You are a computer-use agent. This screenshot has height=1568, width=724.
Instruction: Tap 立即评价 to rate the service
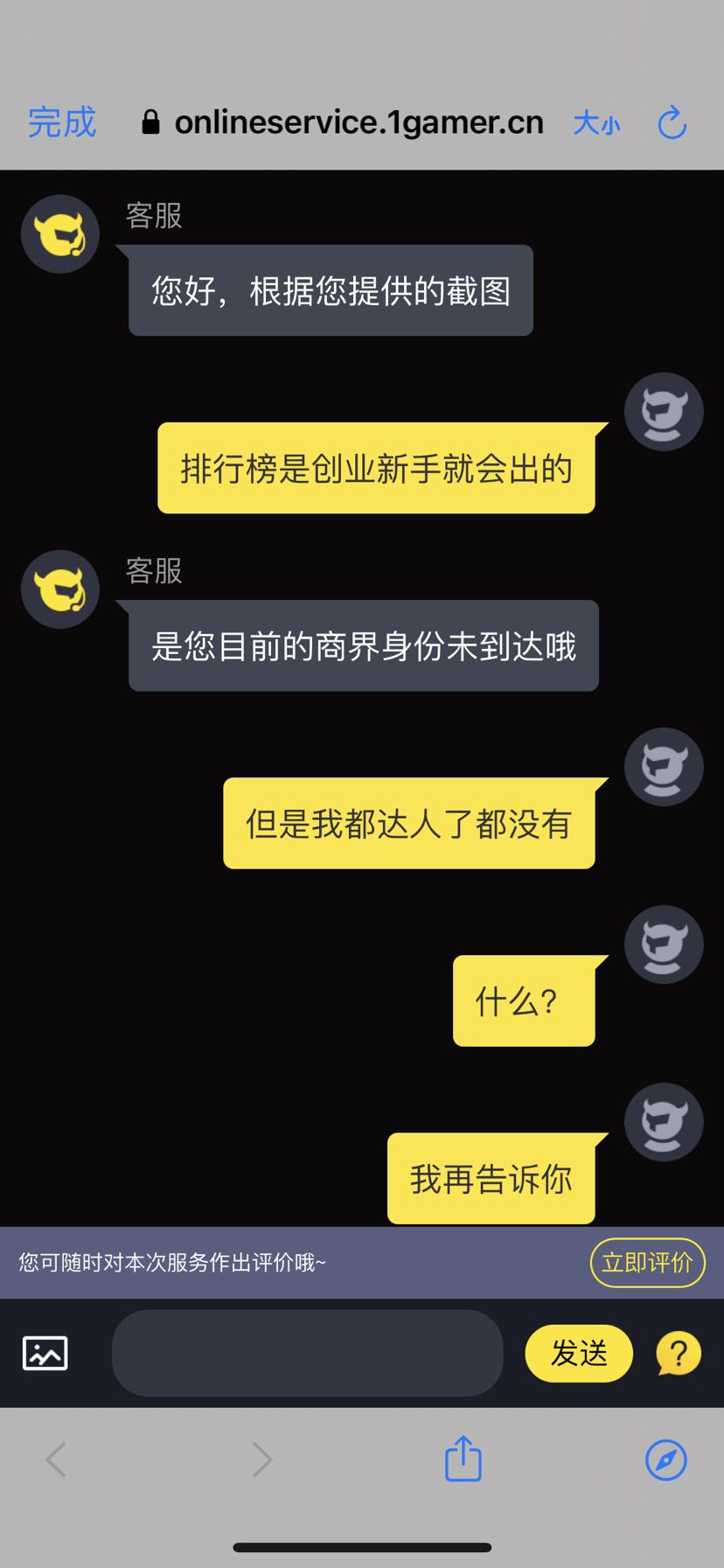(647, 1263)
